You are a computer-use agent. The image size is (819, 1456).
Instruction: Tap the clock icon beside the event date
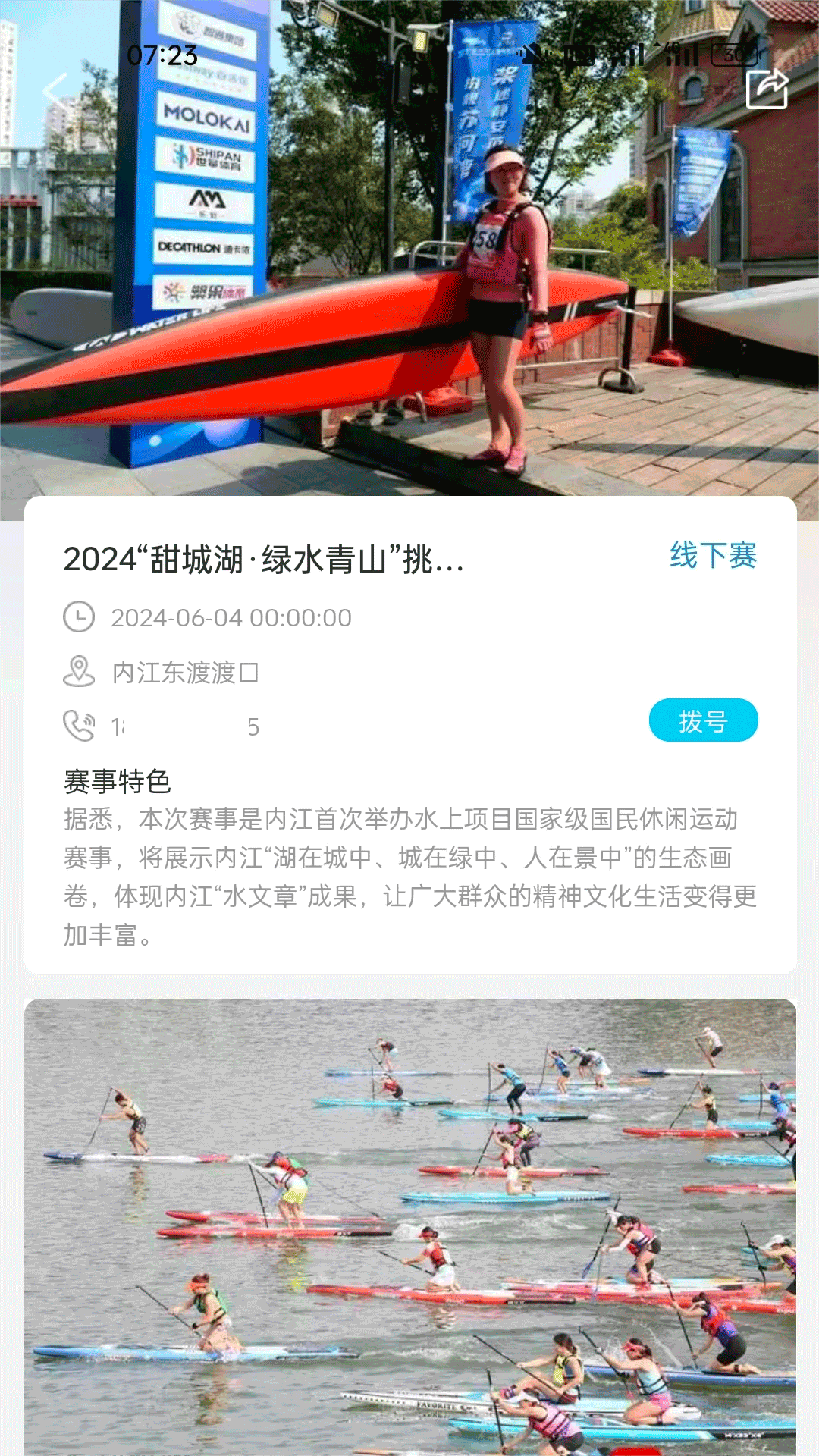77,618
